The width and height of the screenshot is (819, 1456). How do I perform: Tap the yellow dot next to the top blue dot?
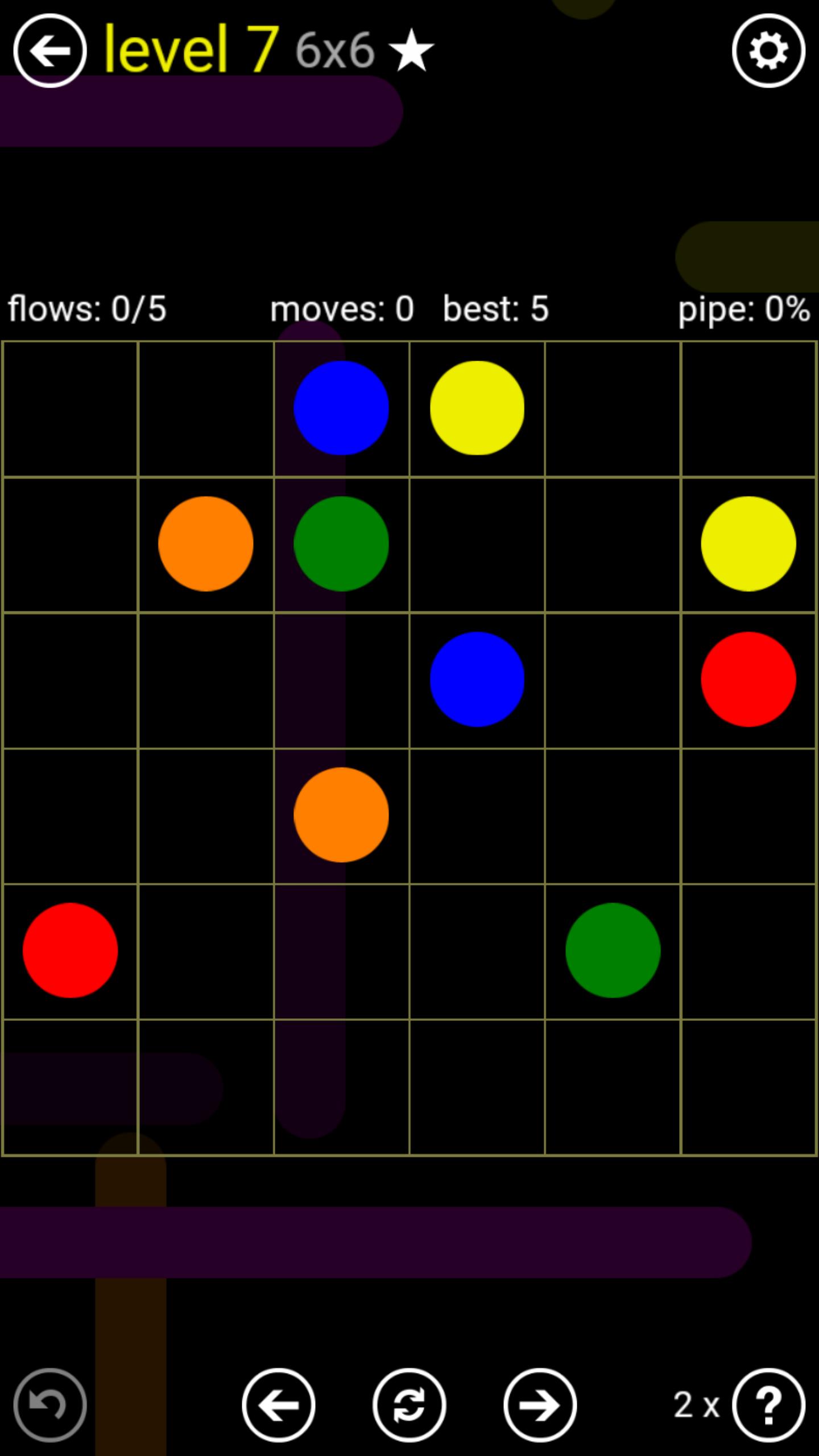[x=477, y=408]
